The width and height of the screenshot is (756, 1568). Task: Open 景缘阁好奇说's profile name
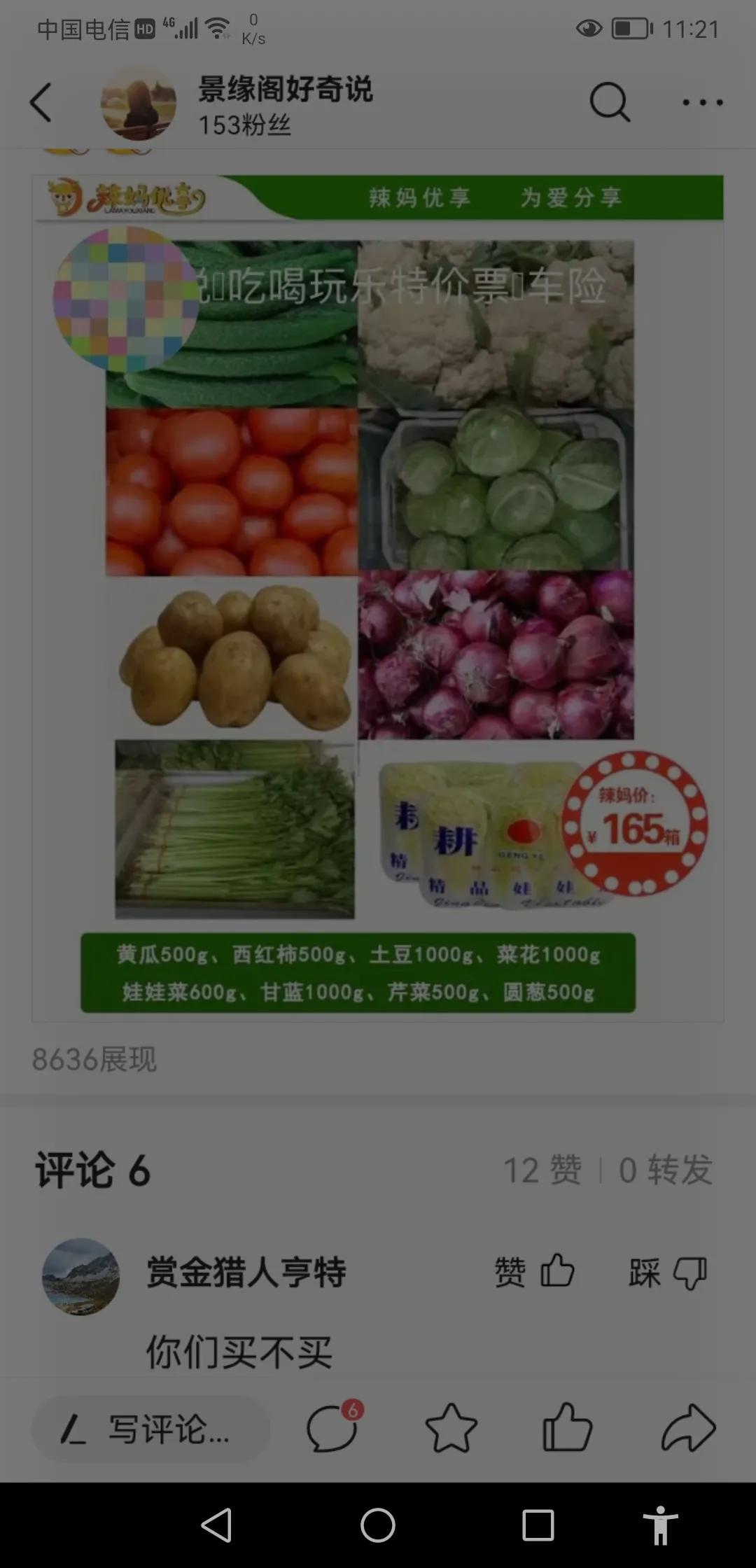pos(284,90)
